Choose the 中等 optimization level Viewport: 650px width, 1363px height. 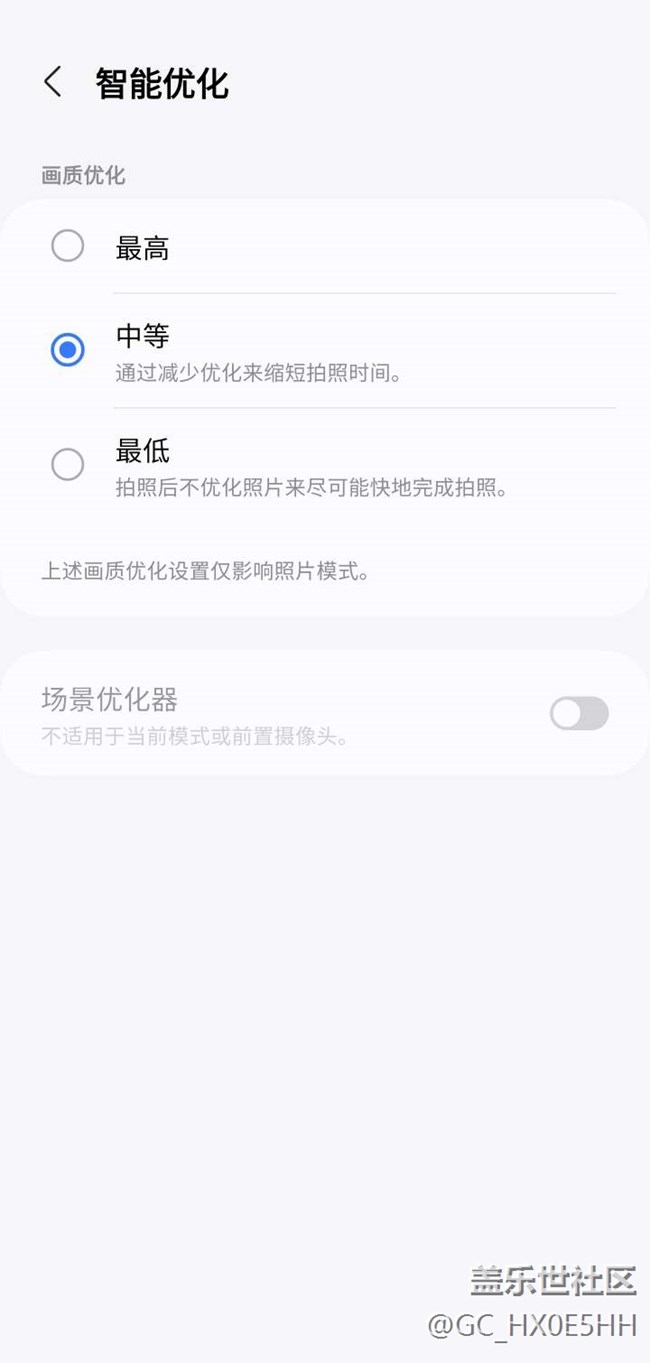(x=68, y=350)
